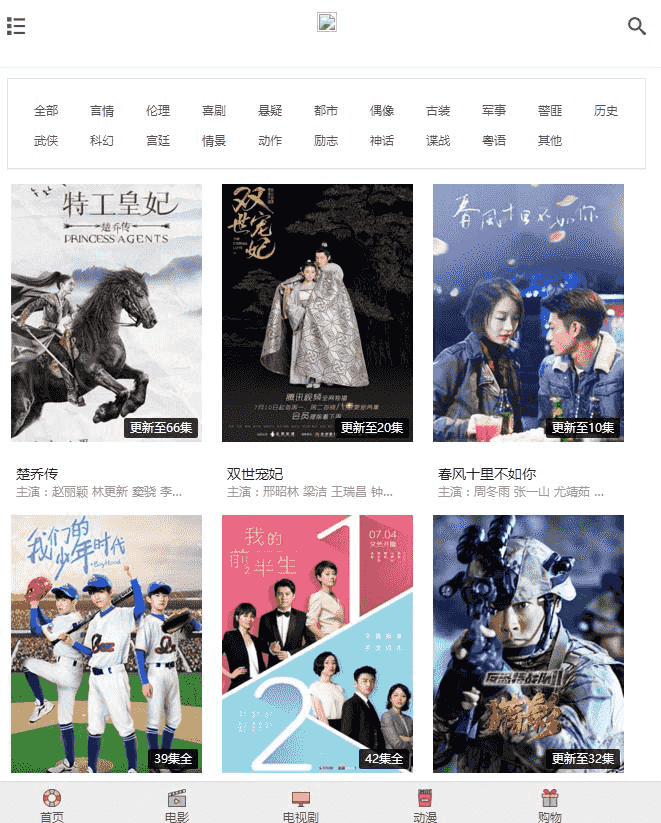View 春风十里不如你 details

(528, 312)
